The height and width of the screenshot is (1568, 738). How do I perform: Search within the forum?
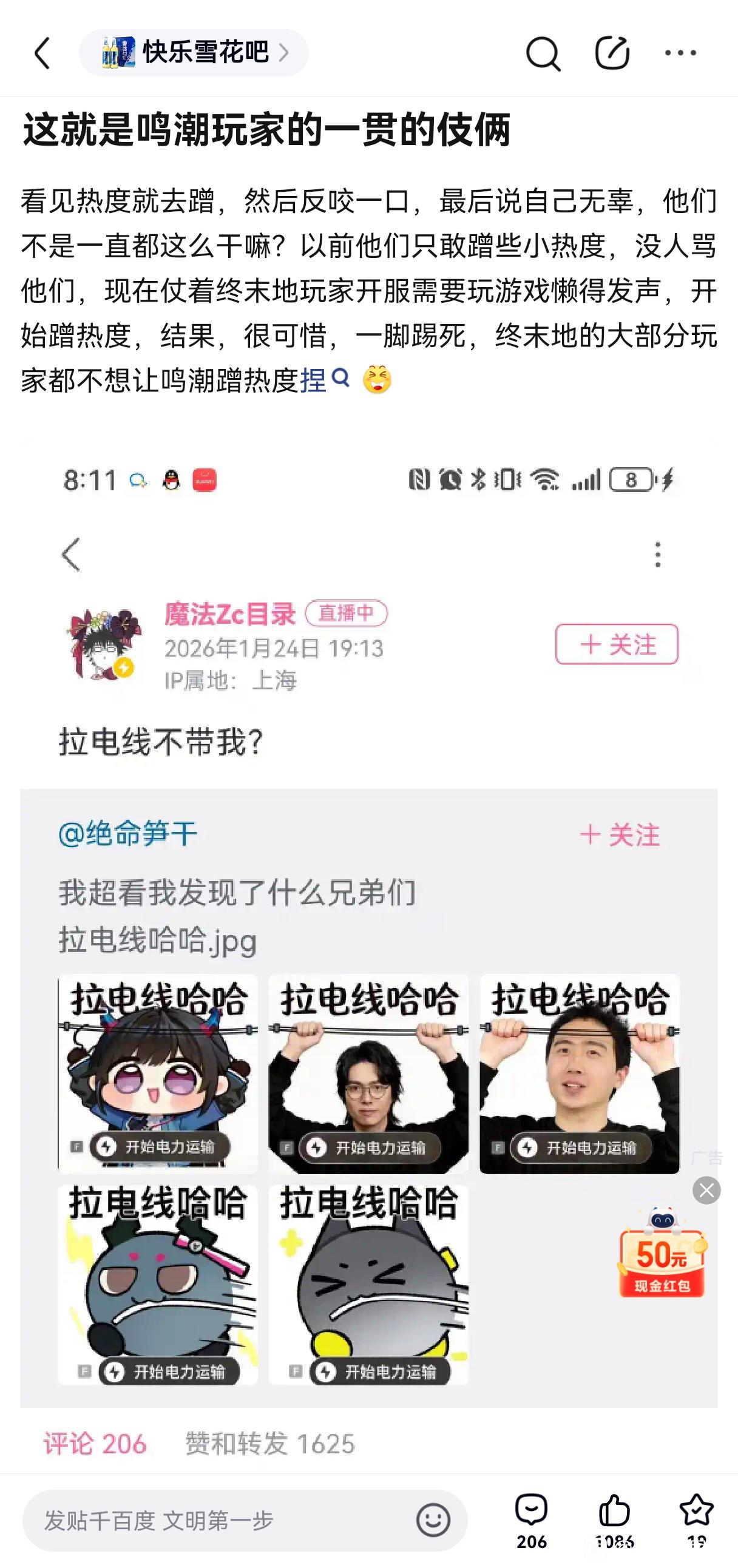point(542,53)
